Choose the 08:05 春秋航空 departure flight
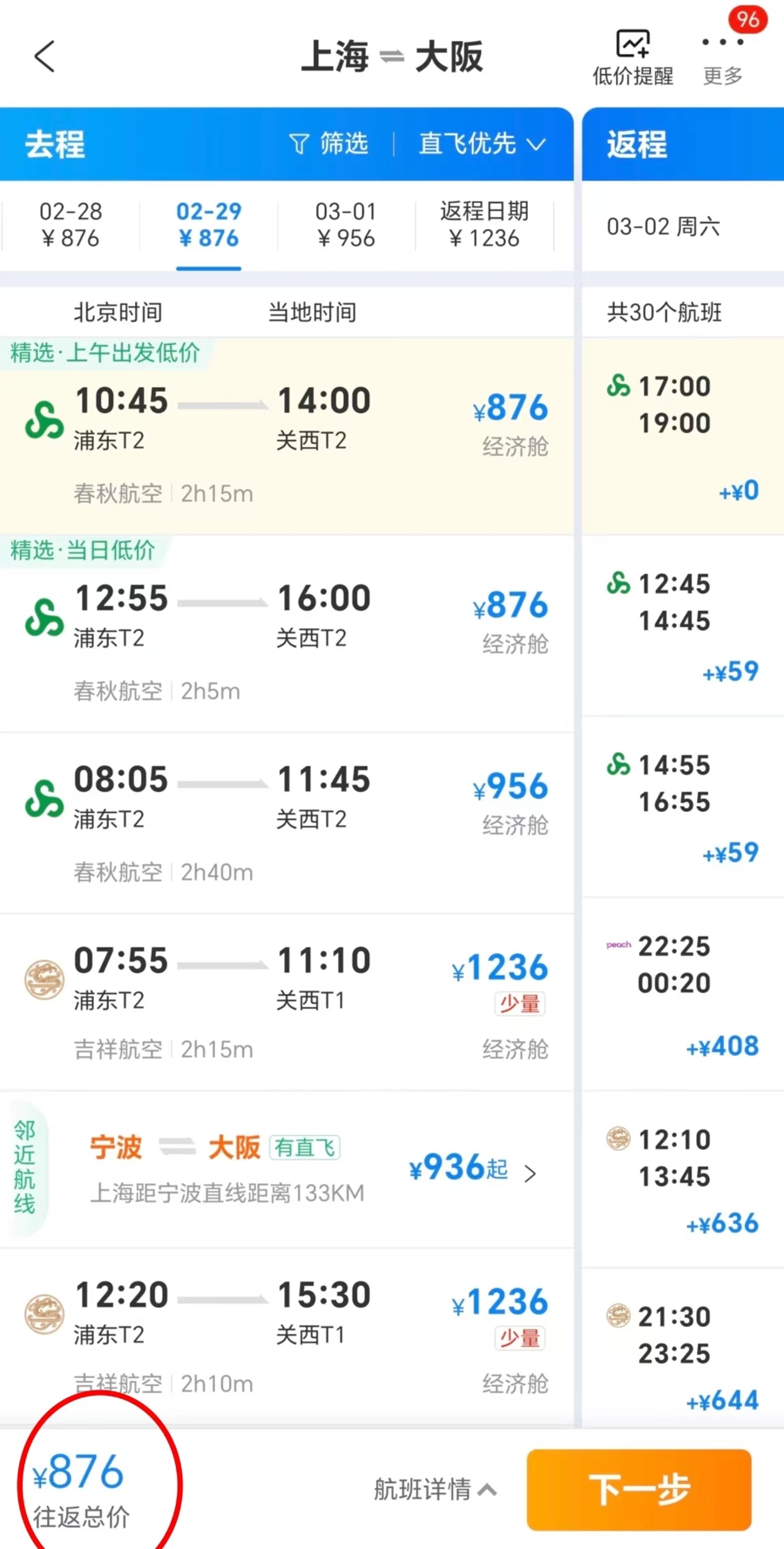 pos(287,824)
